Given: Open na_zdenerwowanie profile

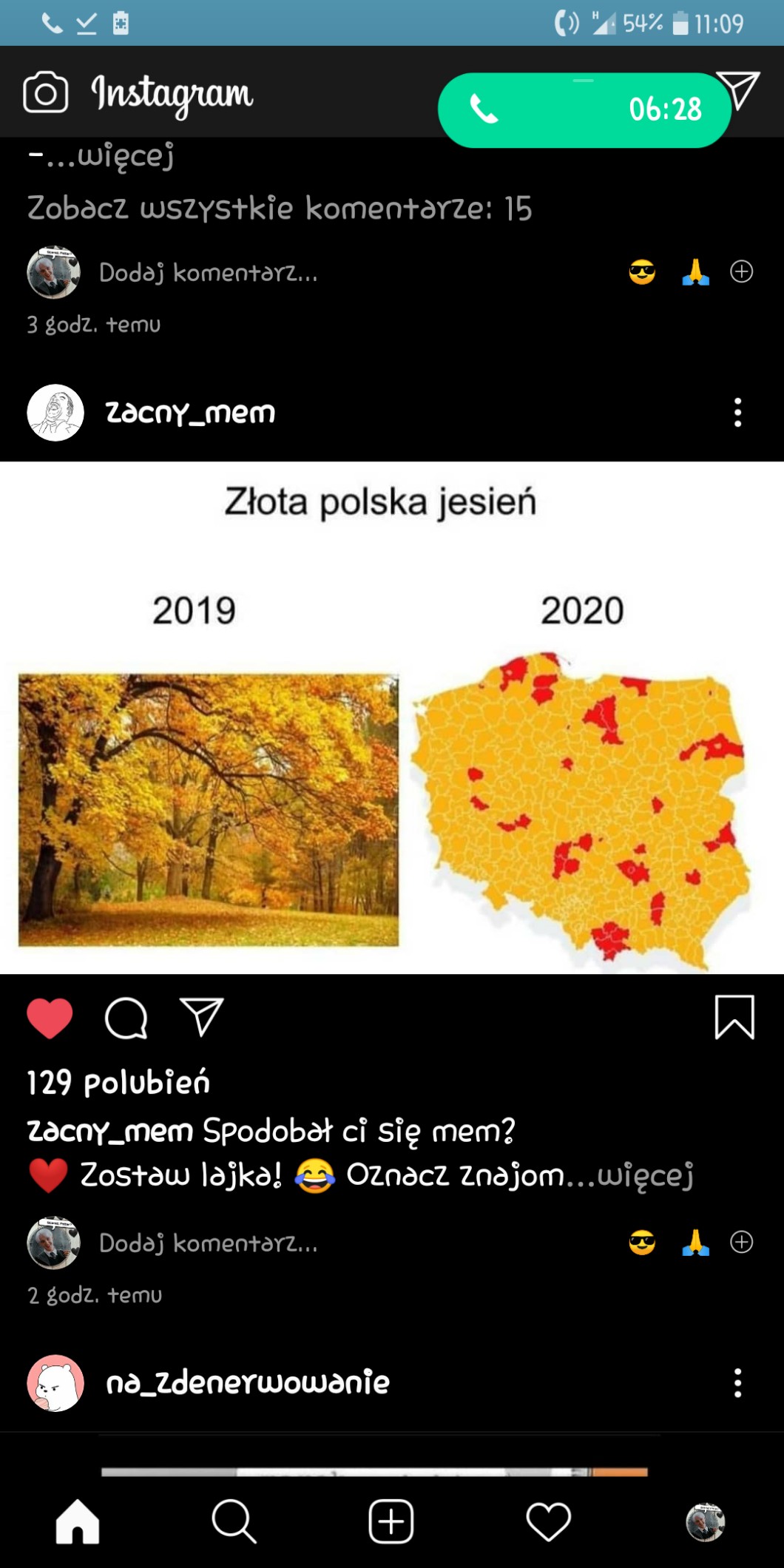Looking at the screenshot, I should (247, 1383).
